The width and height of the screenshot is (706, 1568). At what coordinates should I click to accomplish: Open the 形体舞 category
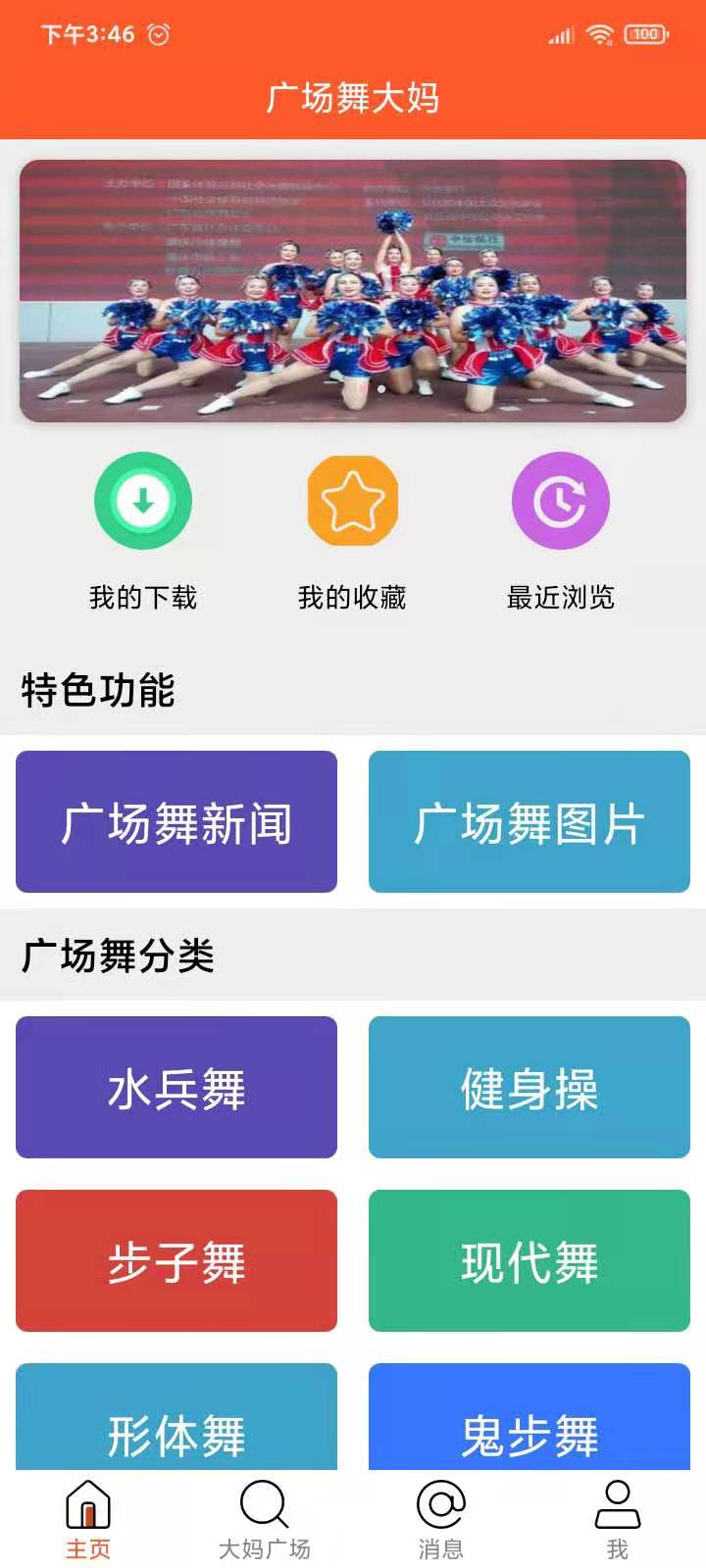click(x=176, y=1421)
